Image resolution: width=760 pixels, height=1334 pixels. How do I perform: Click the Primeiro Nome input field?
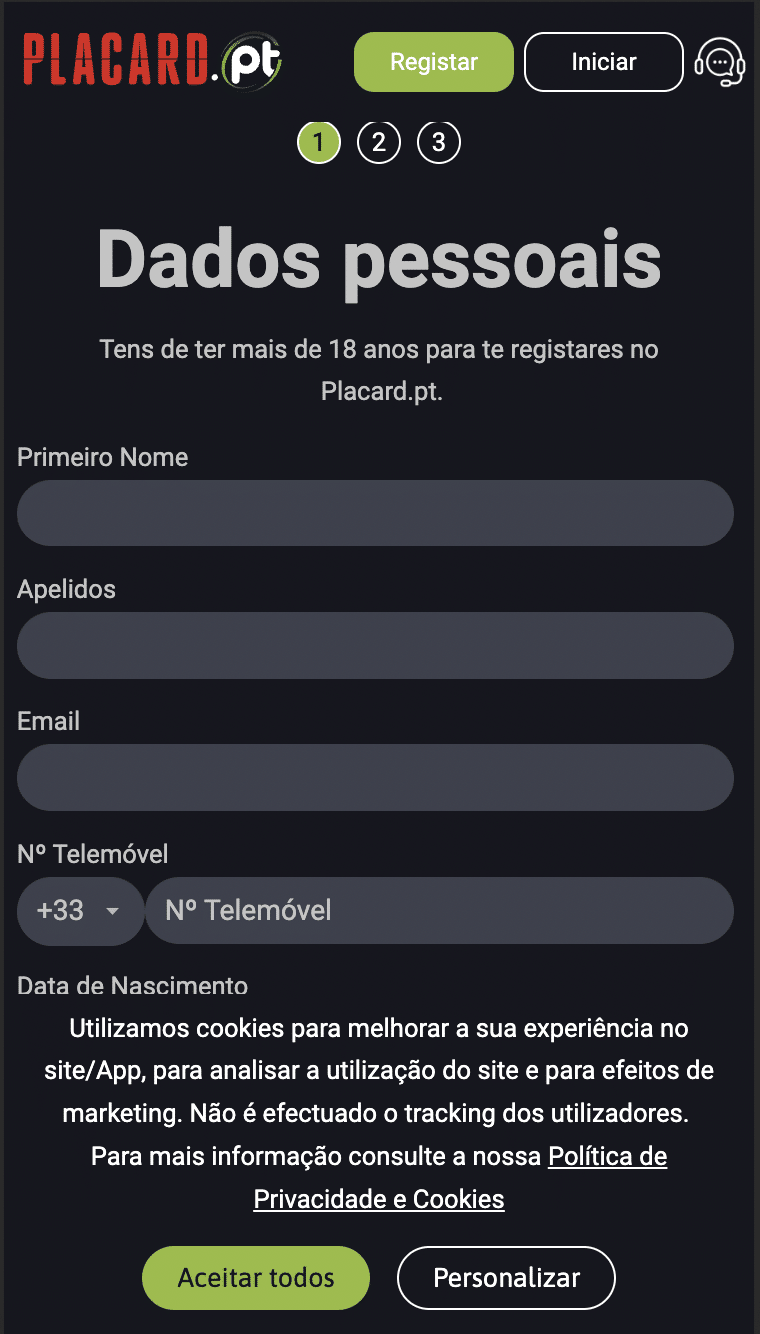375,512
